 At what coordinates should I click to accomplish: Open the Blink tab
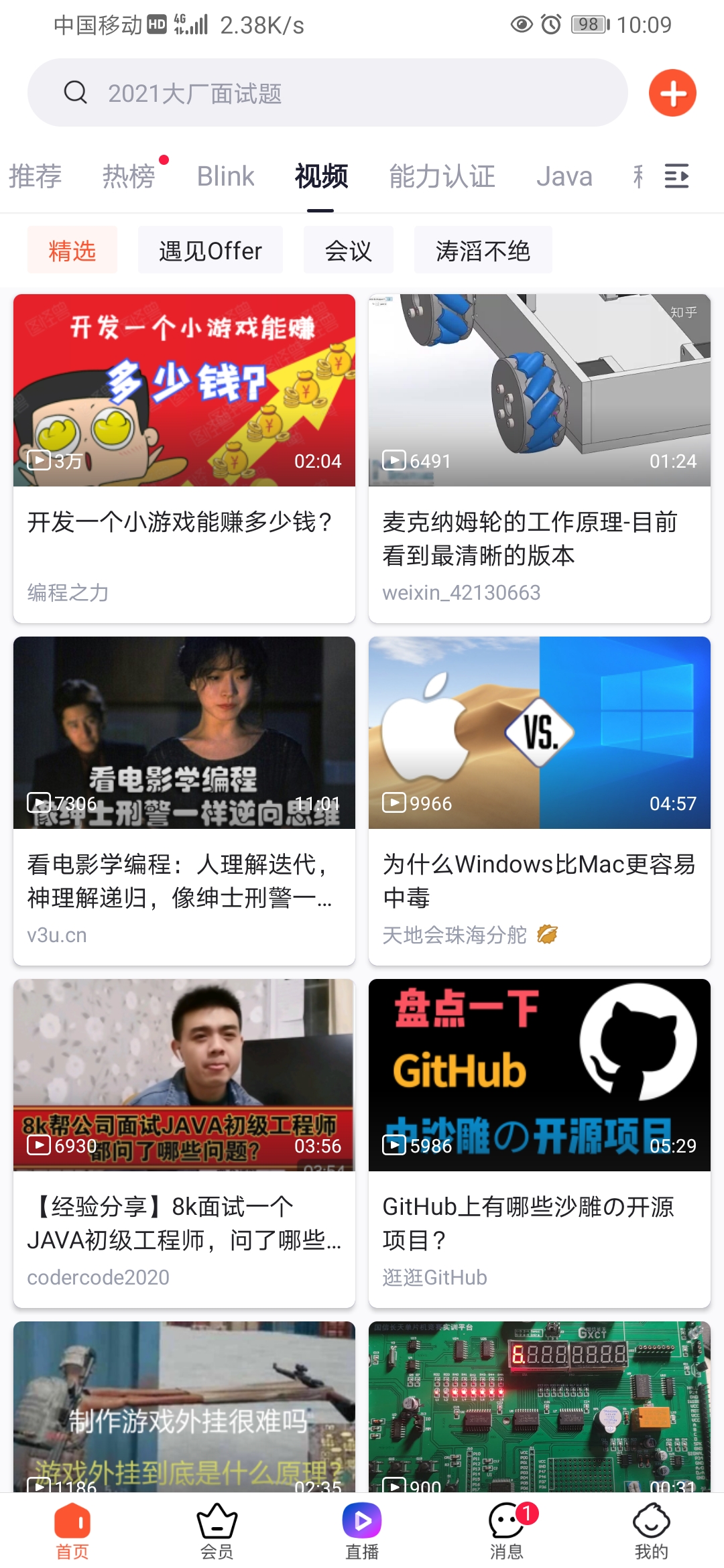pyautogui.click(x=225, y=176)
